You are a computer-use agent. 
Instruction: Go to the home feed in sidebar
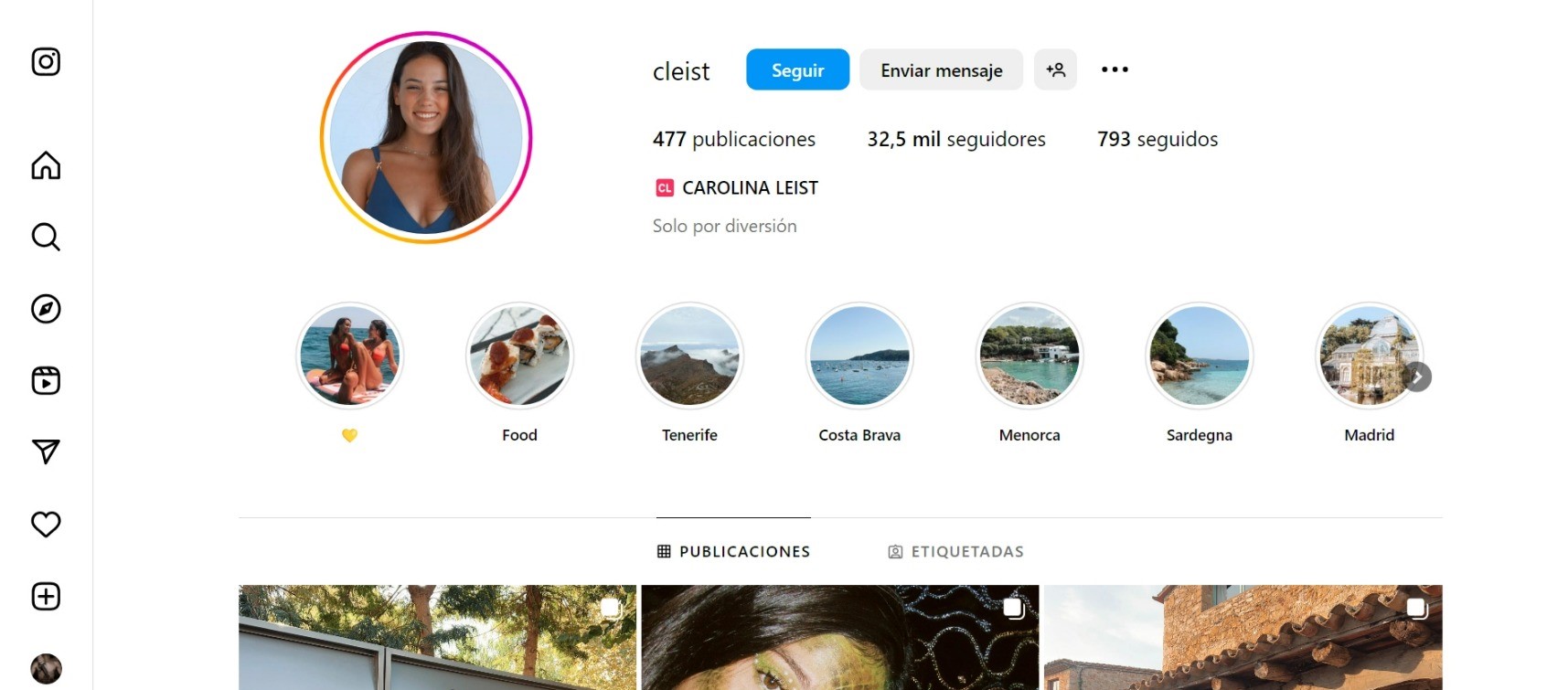click(x=46, y=165)
